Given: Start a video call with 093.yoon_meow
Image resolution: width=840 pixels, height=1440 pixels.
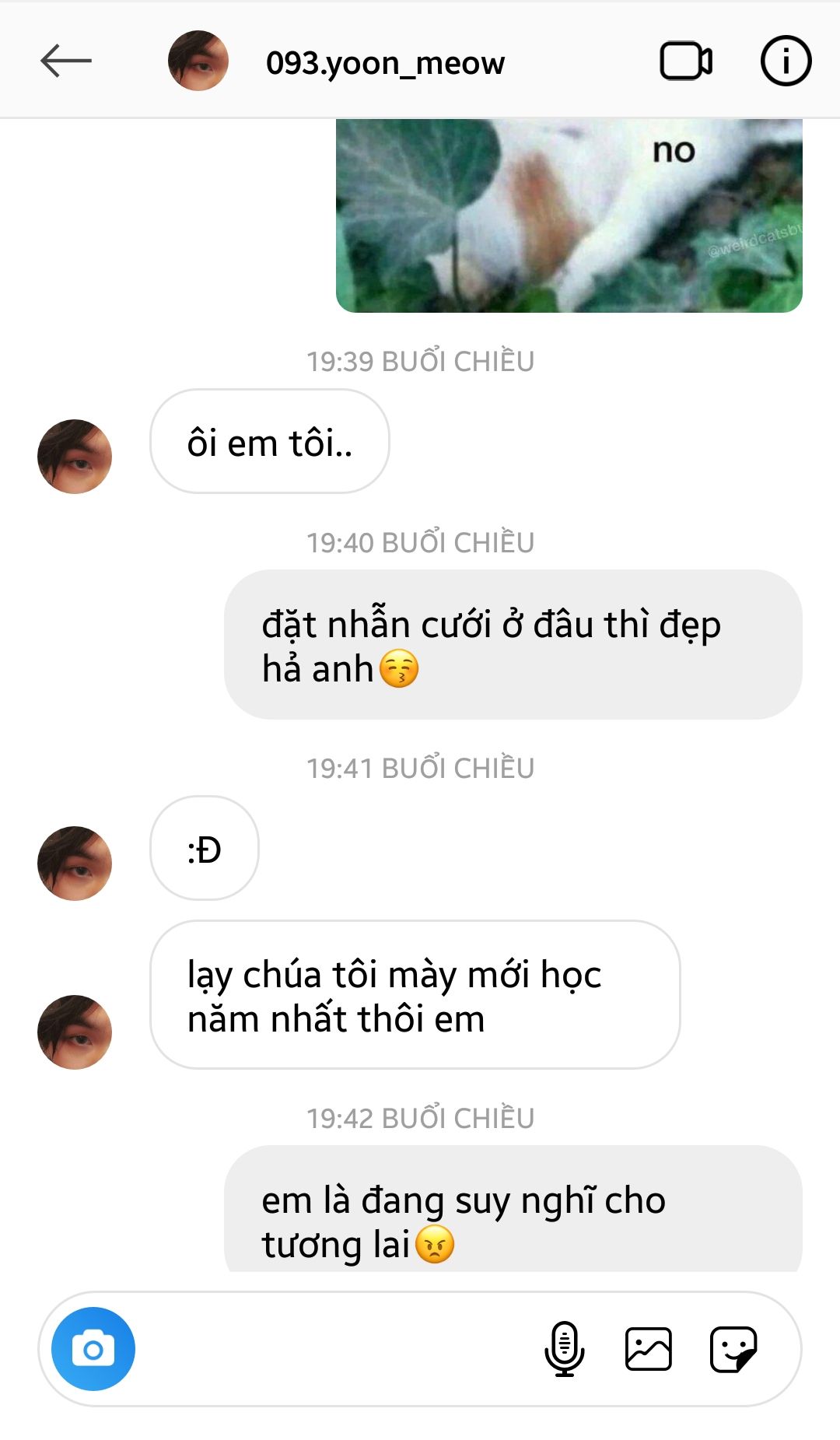Looking at the screenshot, I should [x=685, y=61].
